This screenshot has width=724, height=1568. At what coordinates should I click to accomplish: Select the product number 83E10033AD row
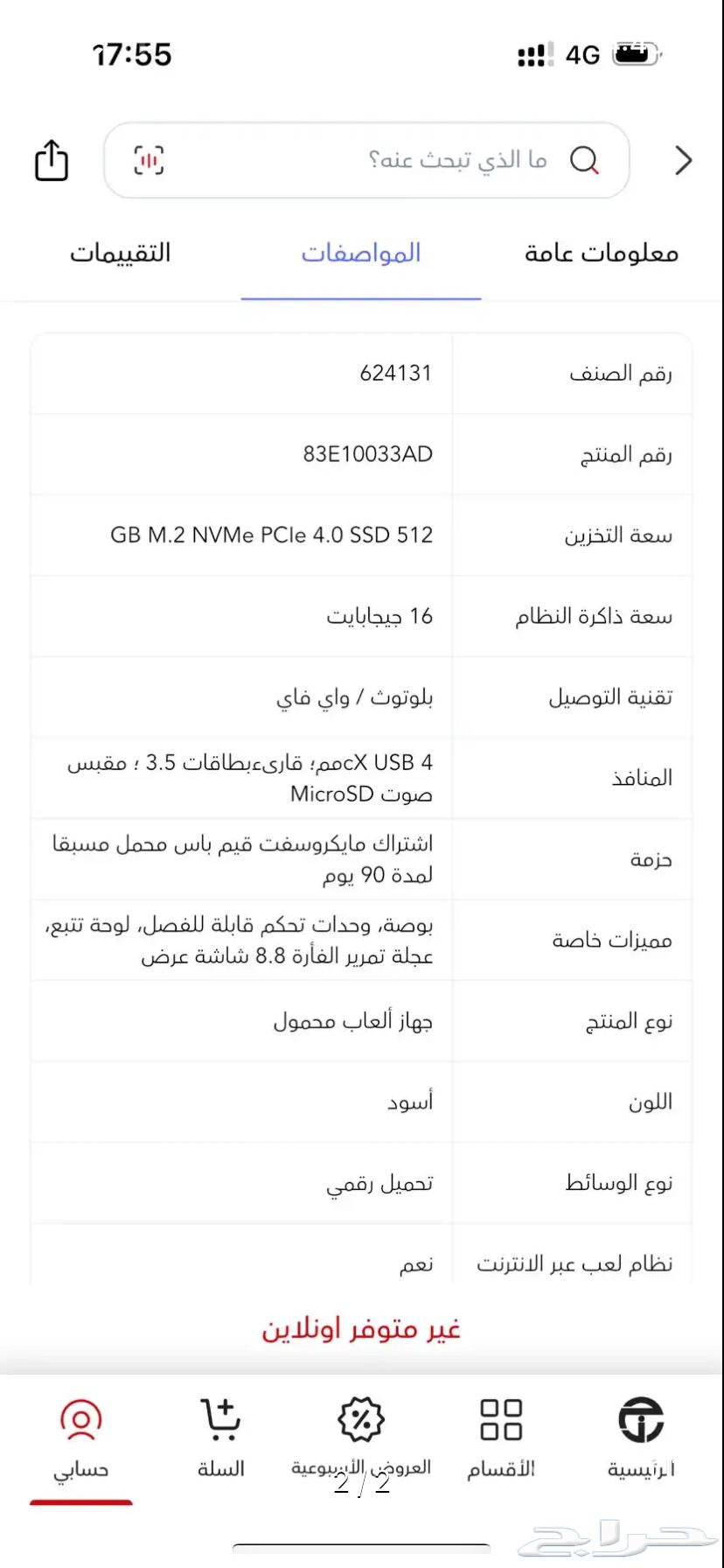click(x=361, y=454)
